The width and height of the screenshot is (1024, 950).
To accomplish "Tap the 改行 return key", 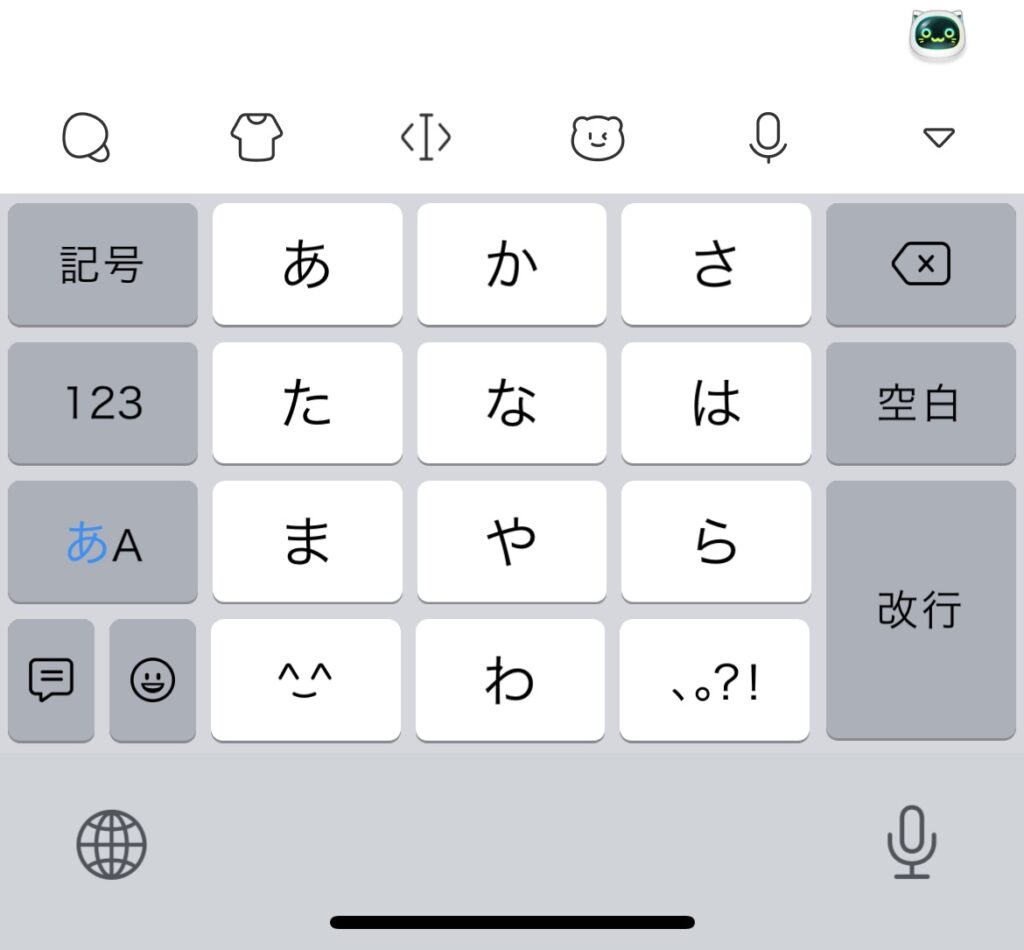I will (920, 609).
